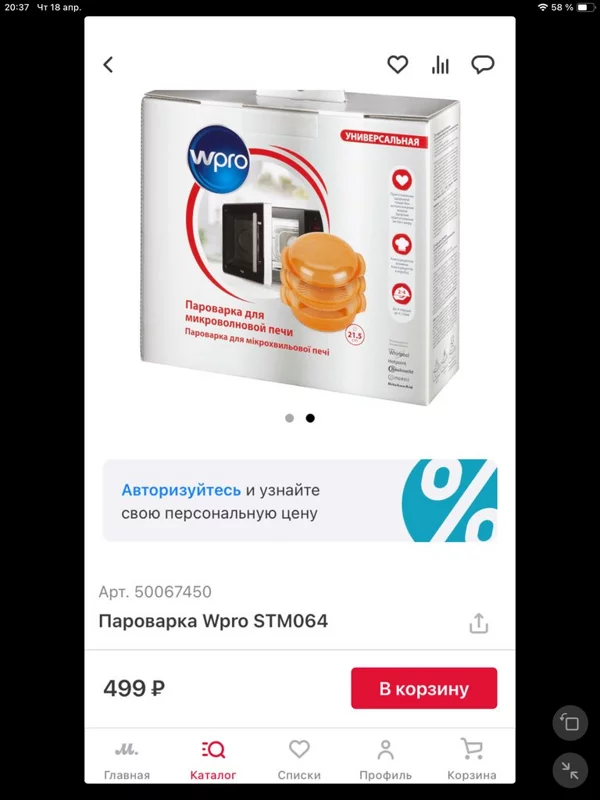The width and height of the screenshot is (600, 800).
Task: View the Корзина tab
Action: 471,760
